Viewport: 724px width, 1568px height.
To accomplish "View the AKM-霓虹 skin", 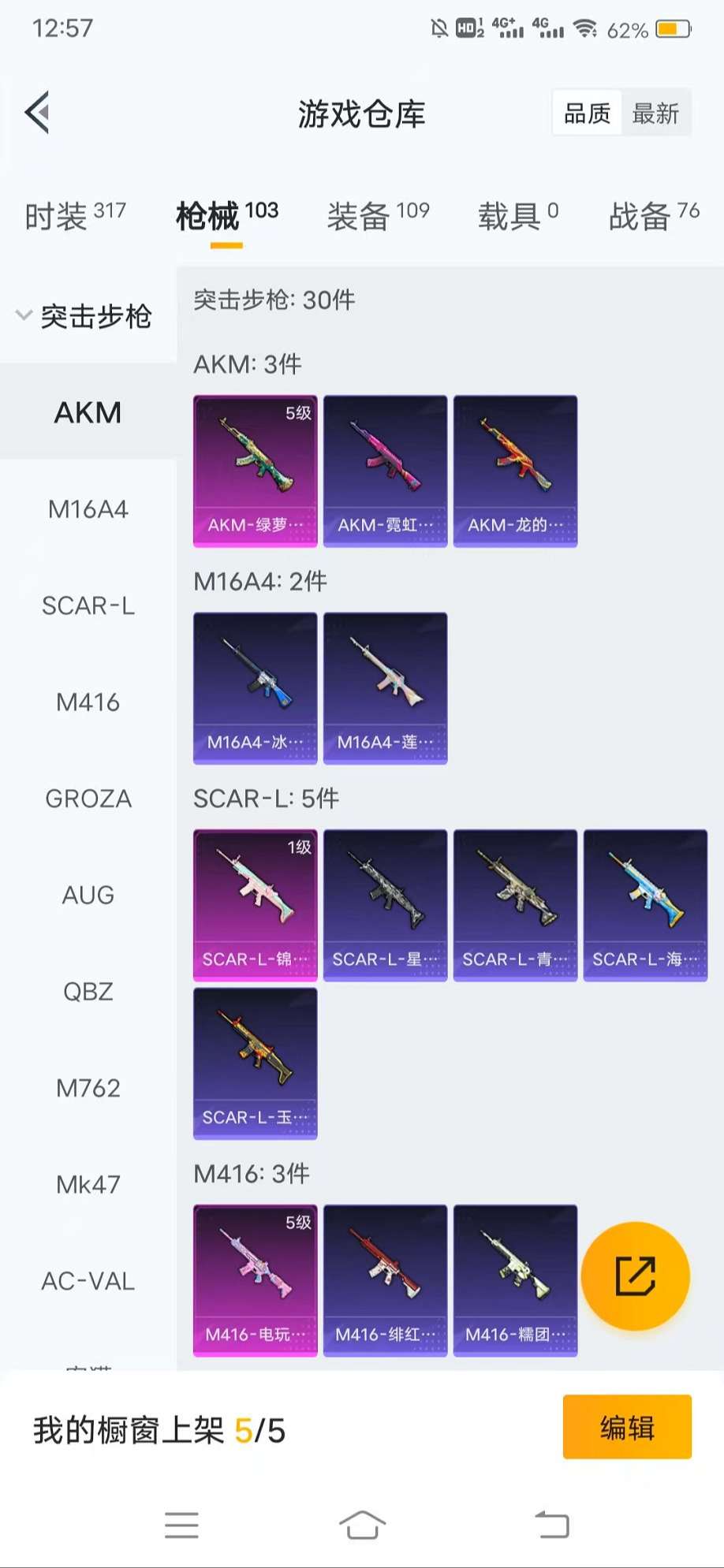I will pos(385,471).
